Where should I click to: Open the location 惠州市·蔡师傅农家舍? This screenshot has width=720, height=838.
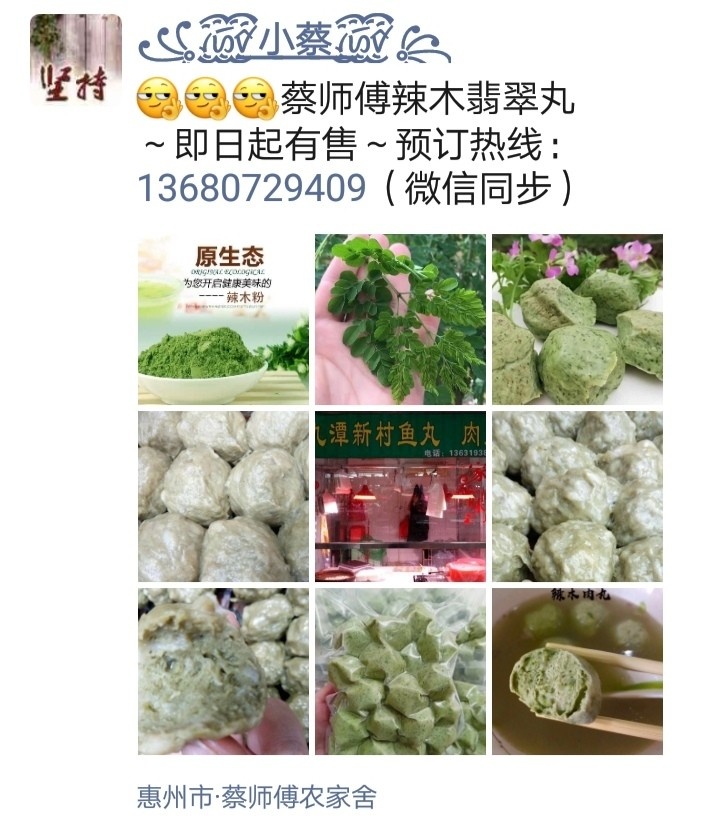[x=257, y=798]
